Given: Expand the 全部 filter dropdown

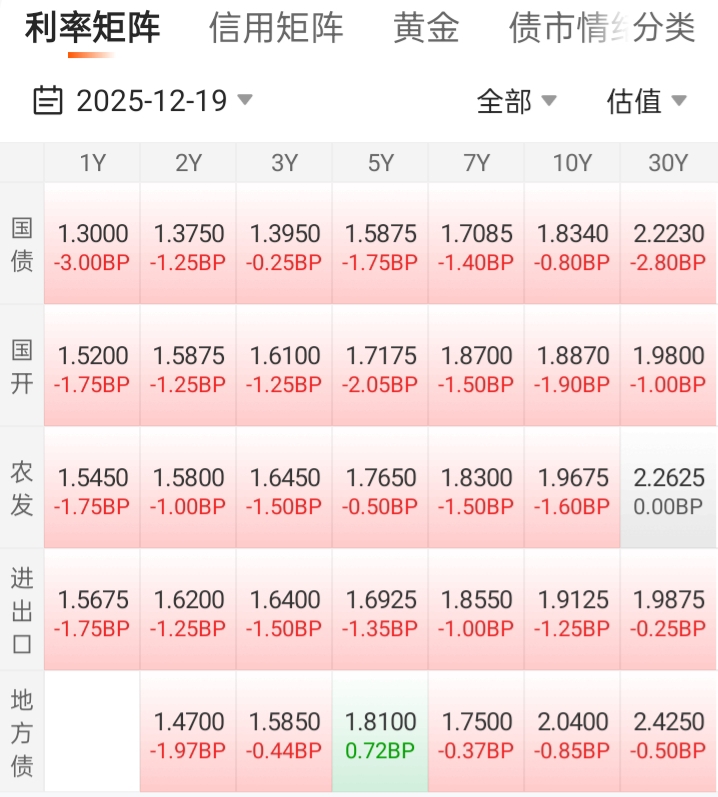Looking at the screenshot, I should (516, 101).
